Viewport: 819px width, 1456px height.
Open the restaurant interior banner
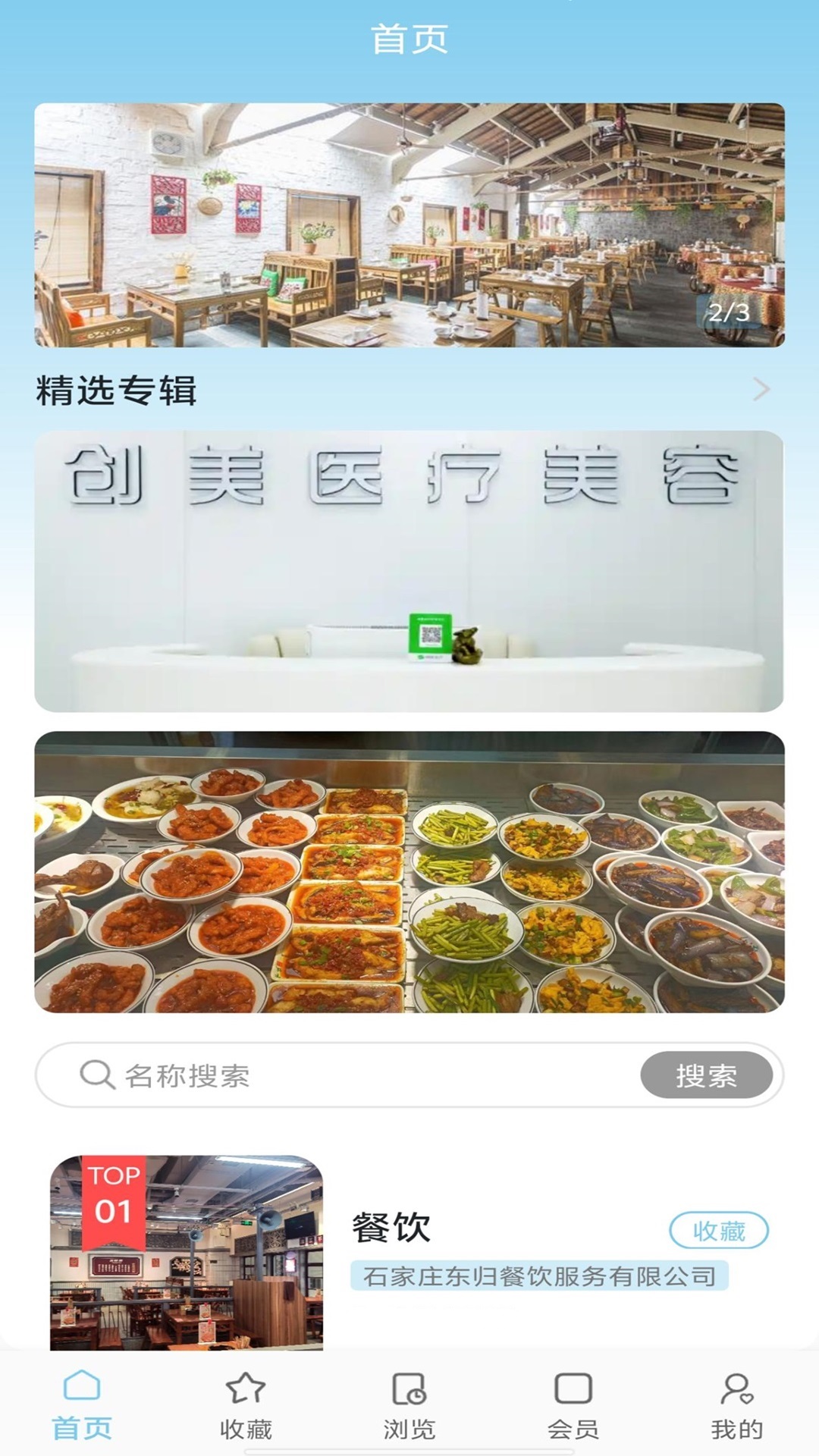[x=409, y=225]
